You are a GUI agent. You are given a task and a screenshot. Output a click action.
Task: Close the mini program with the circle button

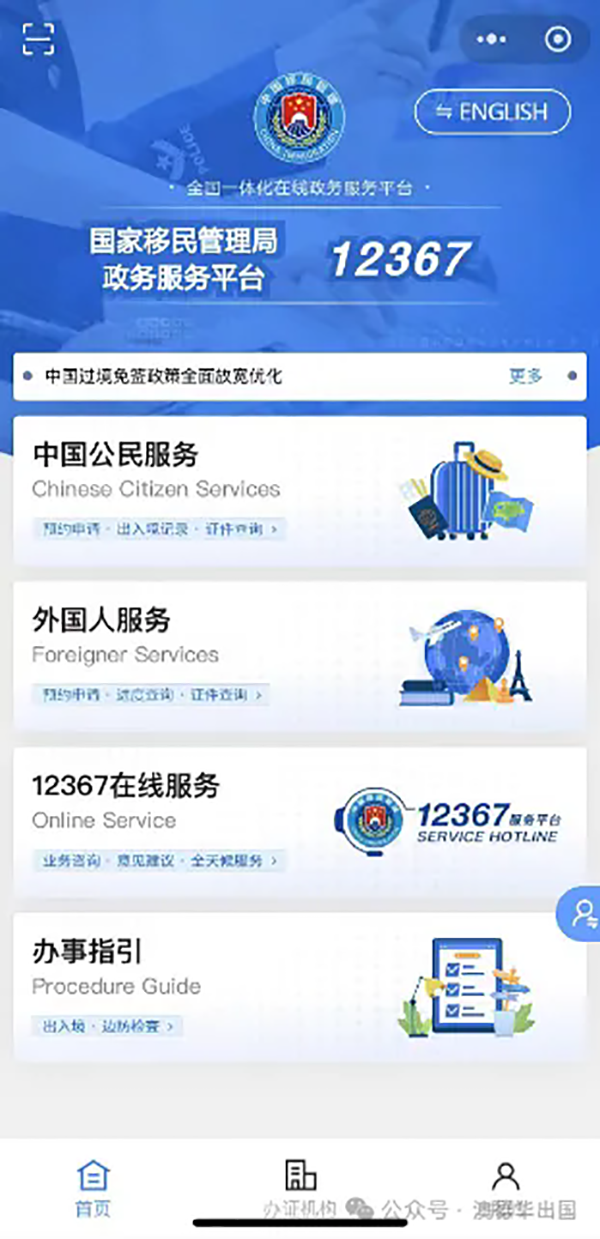pyautogui.click(x=557, y=40)
